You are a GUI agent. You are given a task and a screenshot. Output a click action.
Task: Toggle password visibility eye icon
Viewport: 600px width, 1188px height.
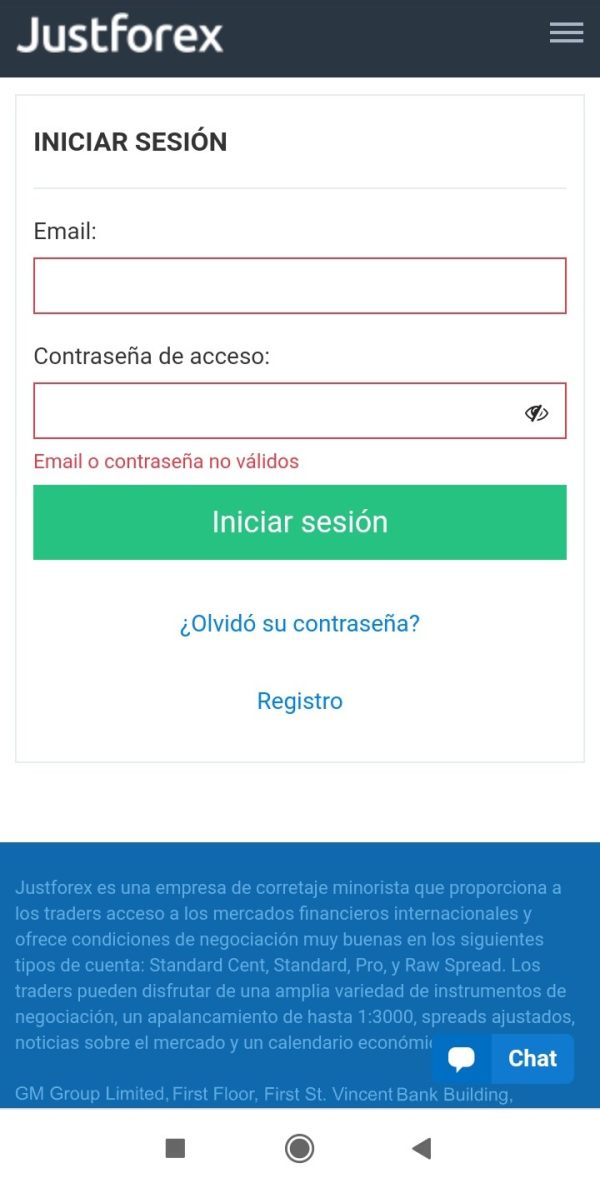click(536, 413)
